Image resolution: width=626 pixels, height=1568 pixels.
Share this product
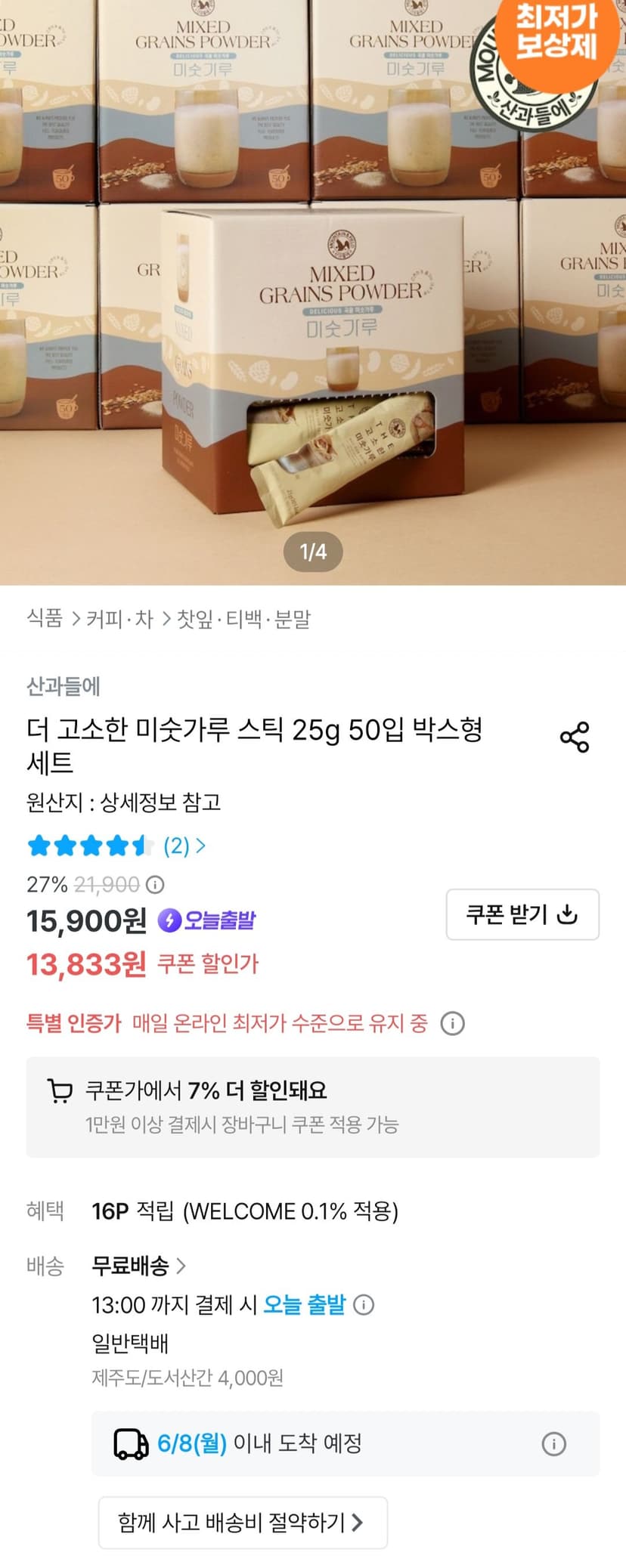point(575,737)
